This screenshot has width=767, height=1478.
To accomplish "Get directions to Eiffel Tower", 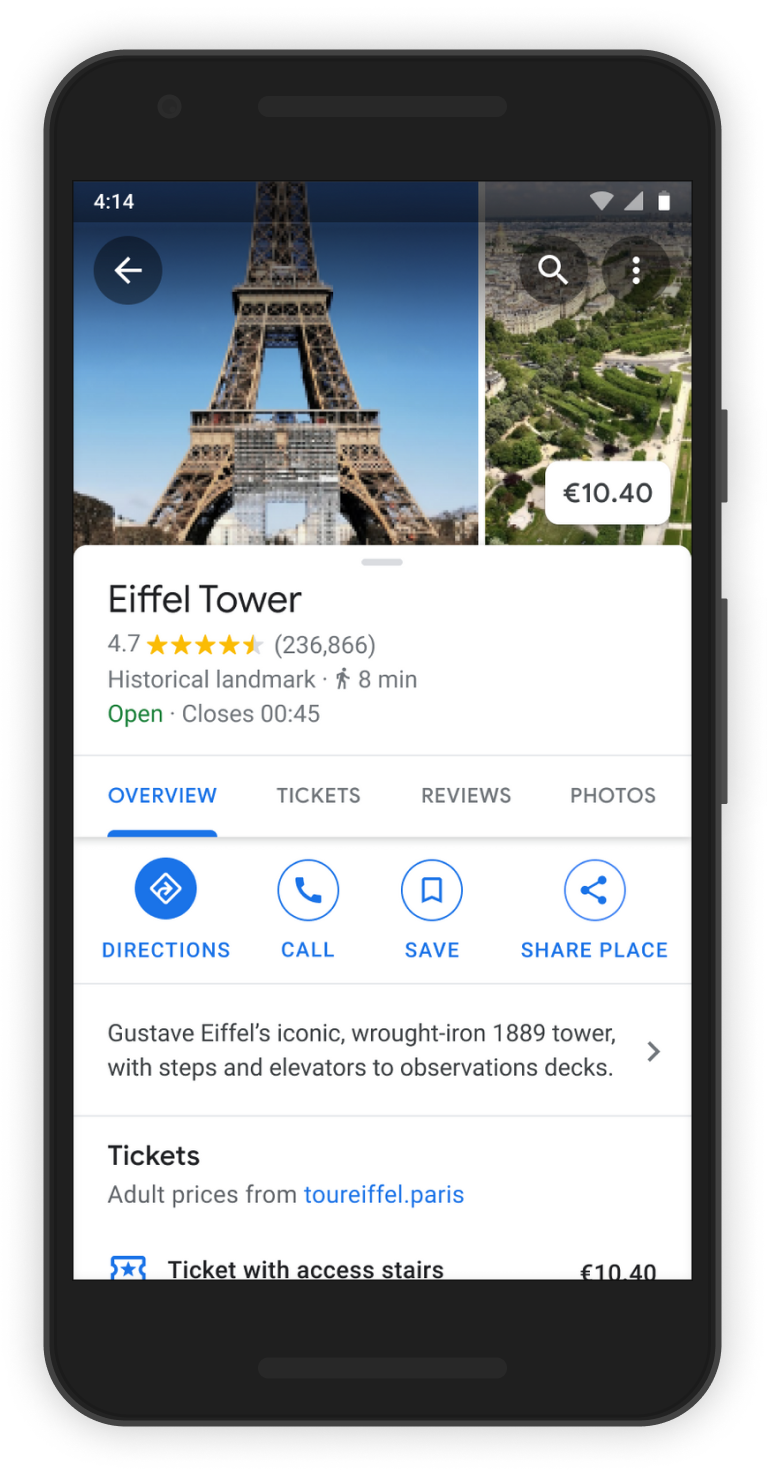I will [x=166, y=890].
